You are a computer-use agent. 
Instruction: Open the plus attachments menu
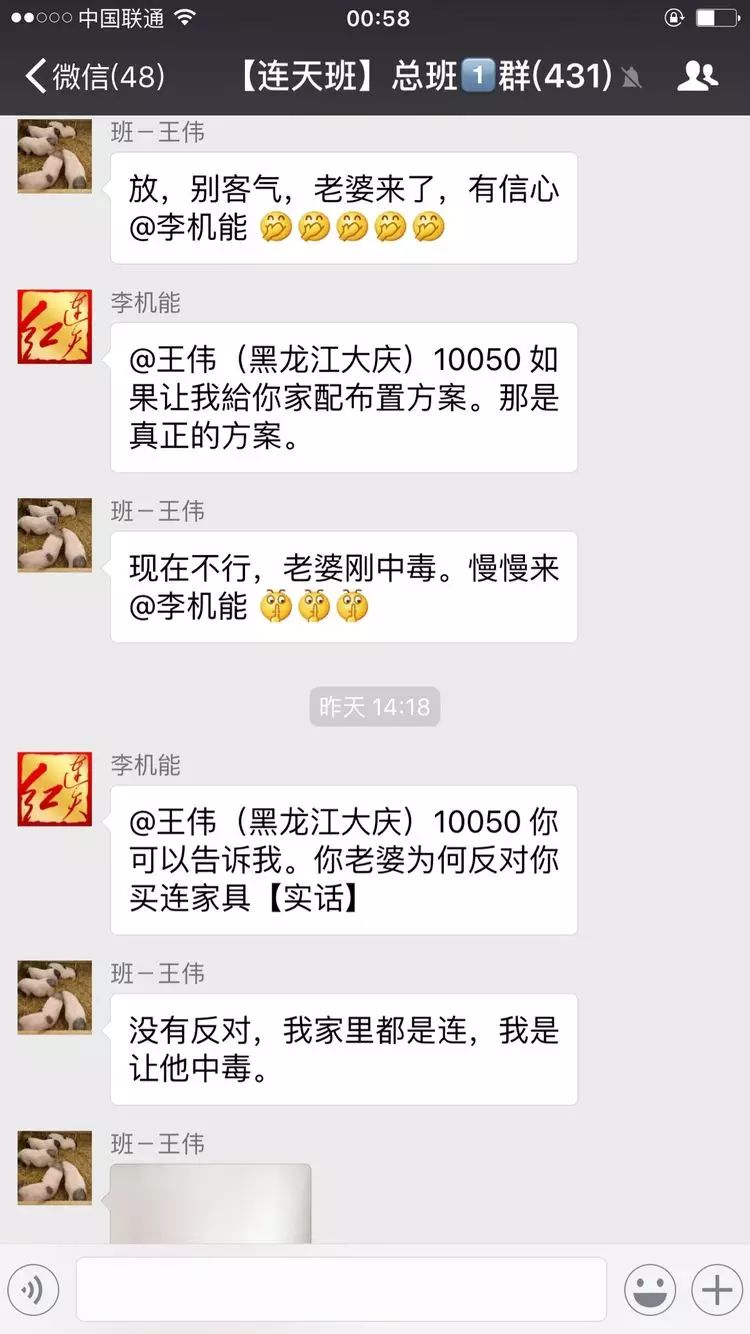click(716, 1290)
